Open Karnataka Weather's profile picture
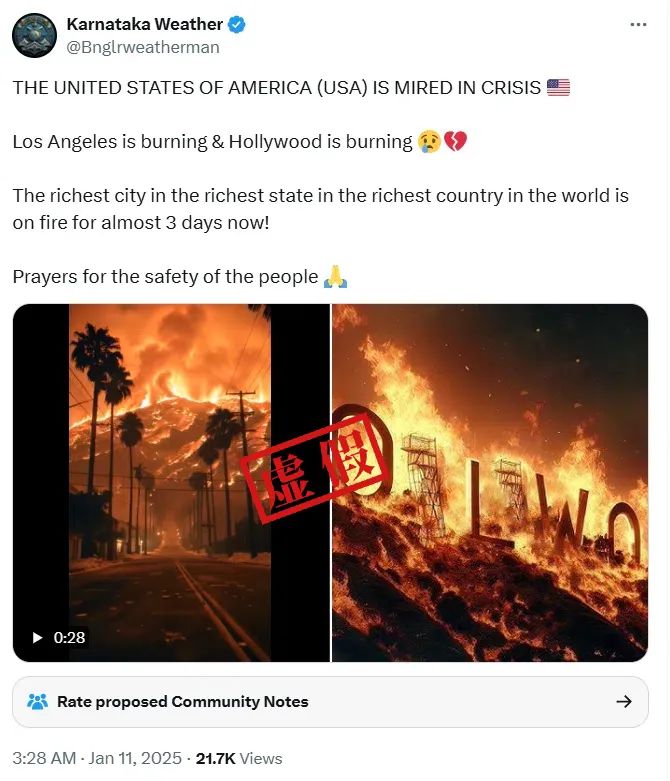 click(x=34, y=35)
